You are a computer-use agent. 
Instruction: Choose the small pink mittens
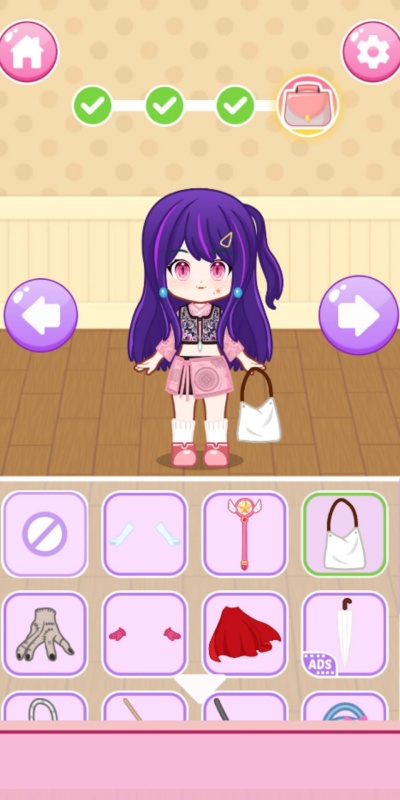[145, 634]
